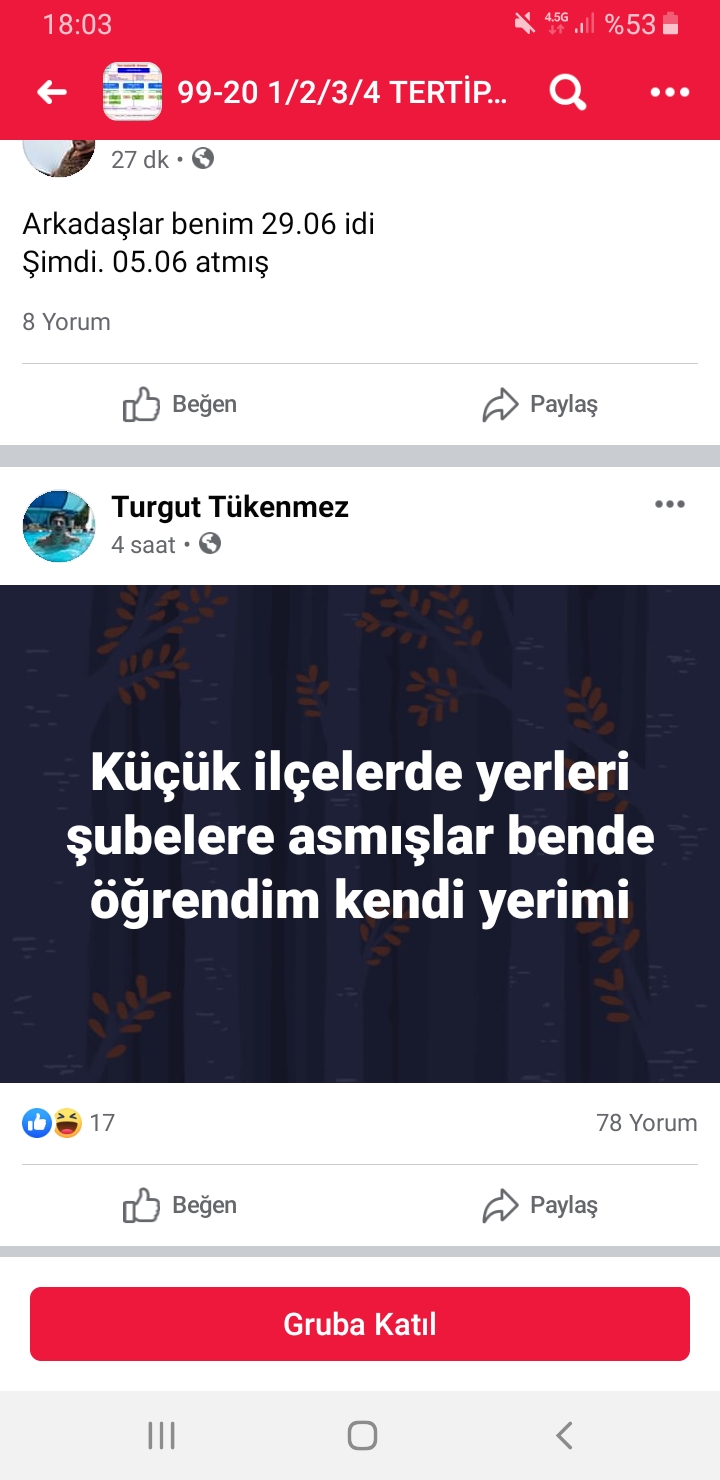This screenshot has width=720, height=1480.
Task: View the 8 Yorum comments
Action: 67,322
